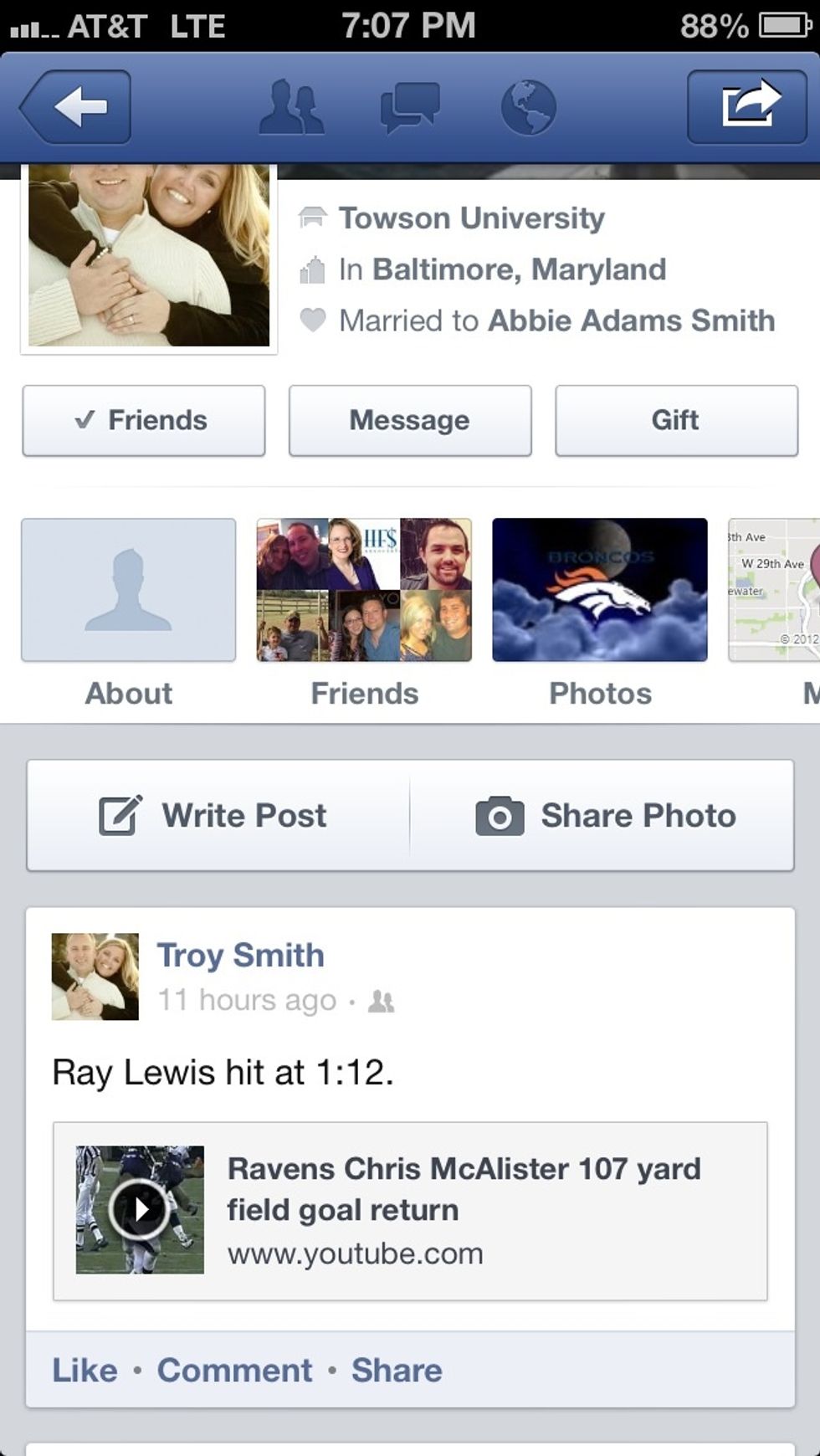Tap the globe notifications icon

tap(527, 106)
